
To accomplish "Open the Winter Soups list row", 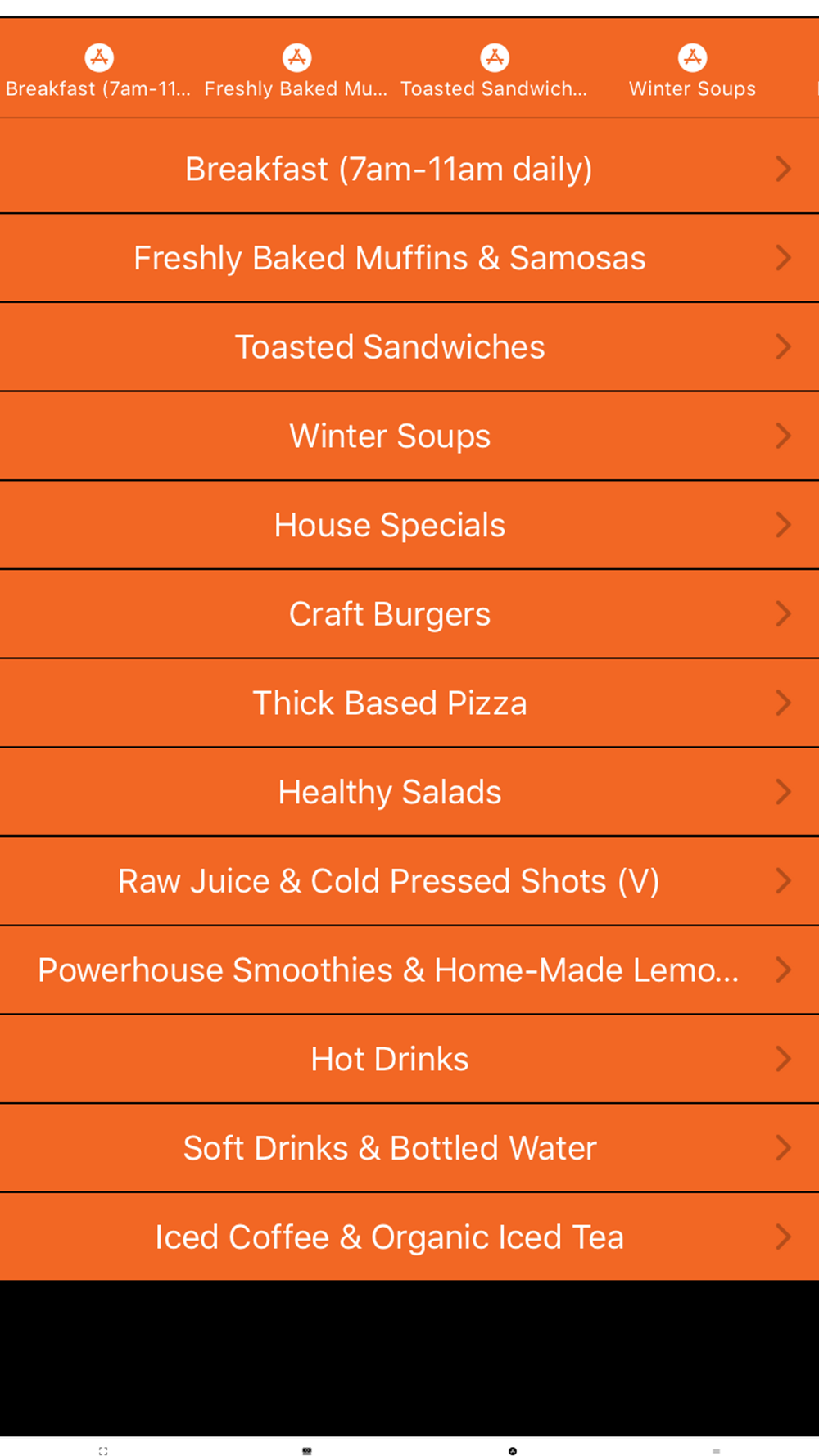I will 409,436.
